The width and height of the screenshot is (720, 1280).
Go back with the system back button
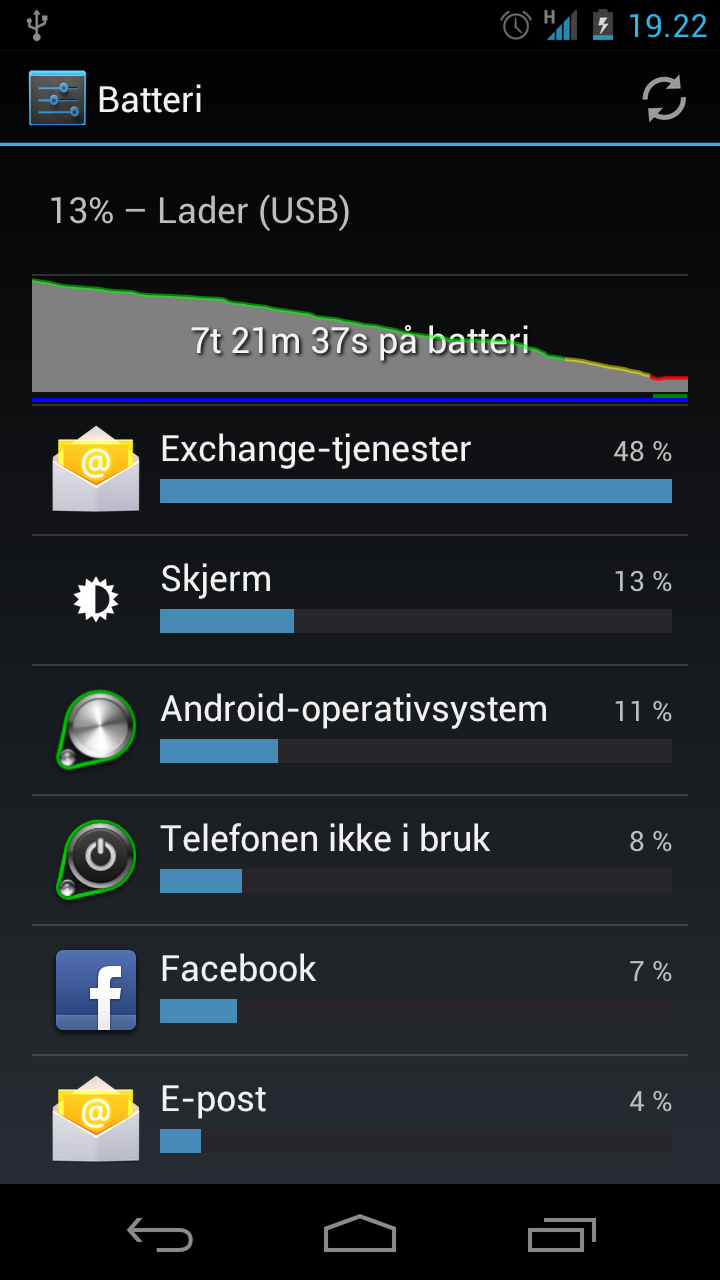click(160, 1234)
